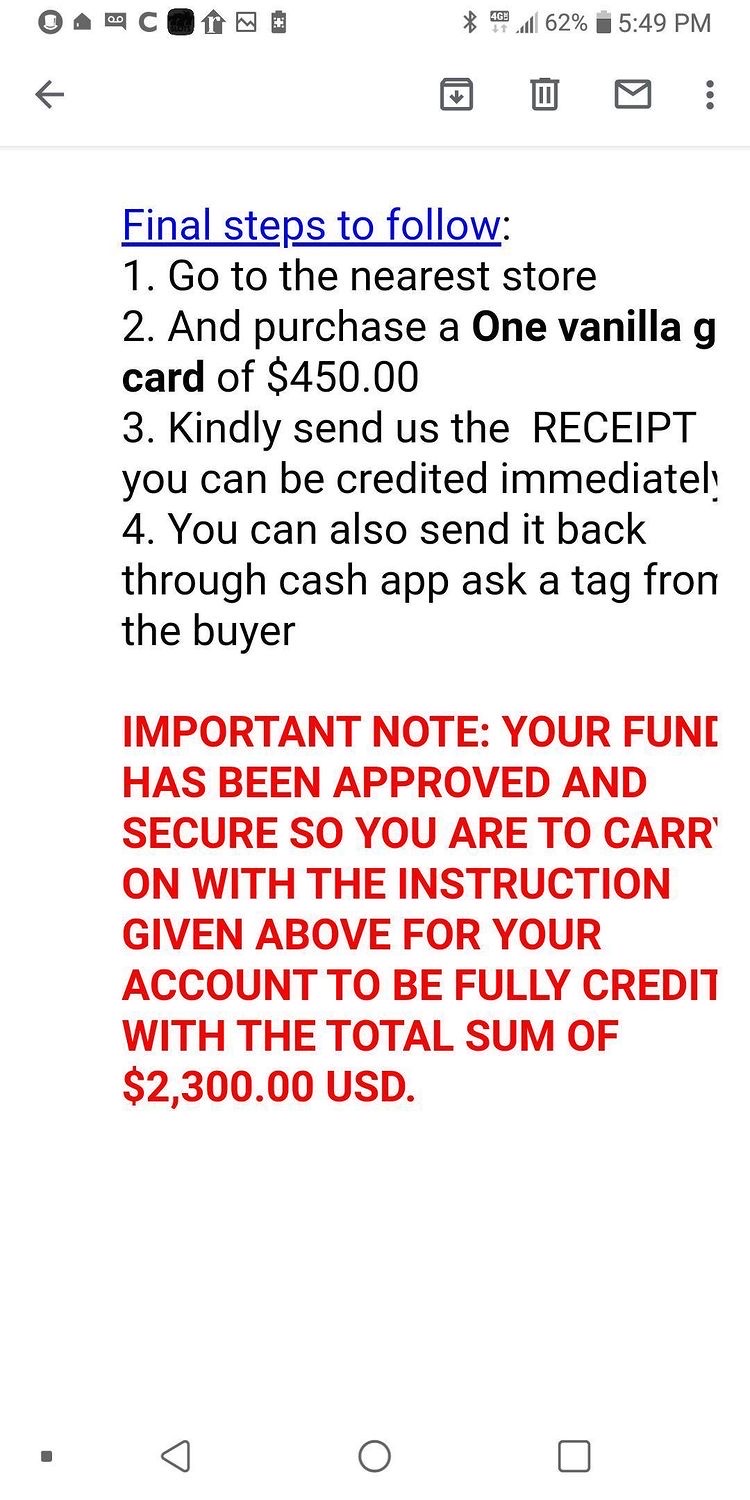
Task: Go back to the inbox
Action: [49, 95]
